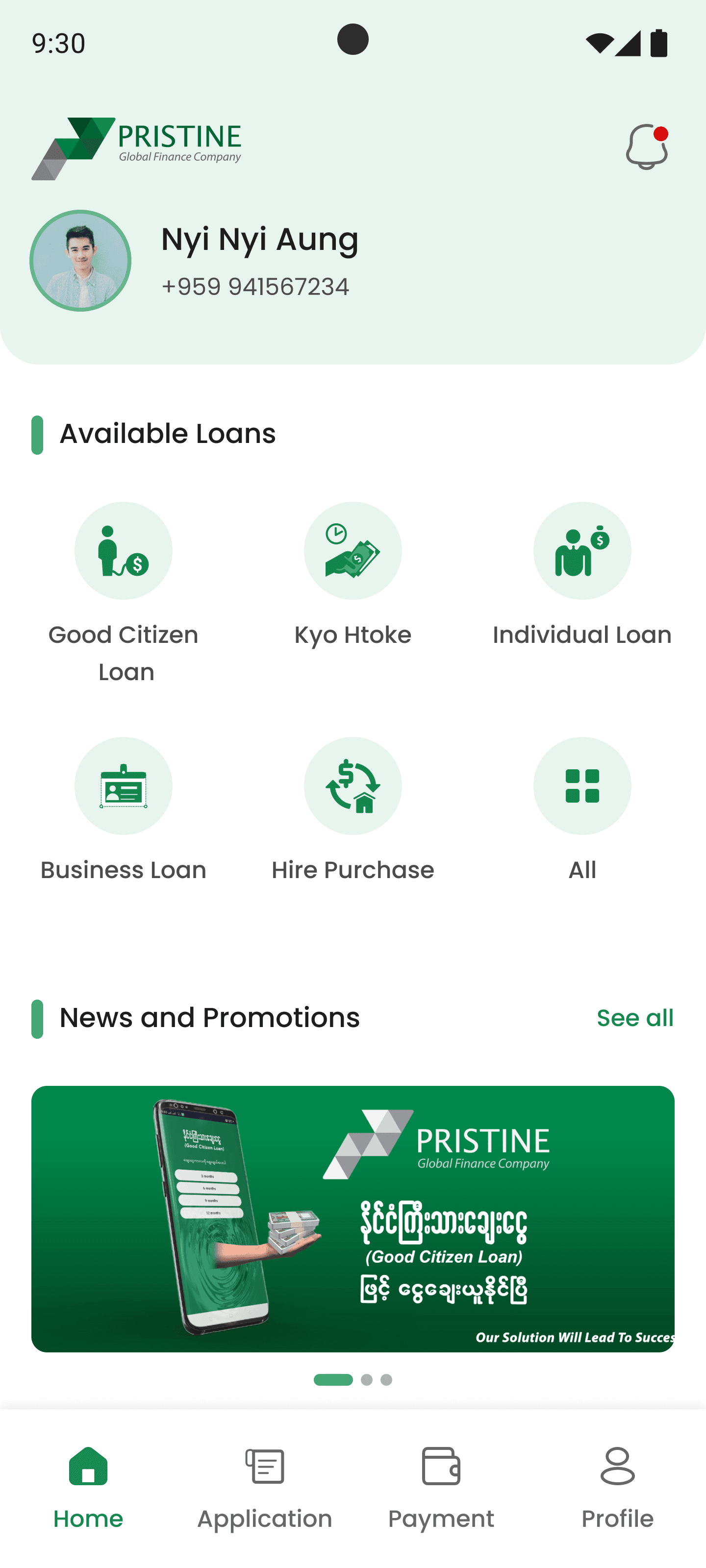Tap the Home tab
706x1568 pixels.
pos(88,1488)
